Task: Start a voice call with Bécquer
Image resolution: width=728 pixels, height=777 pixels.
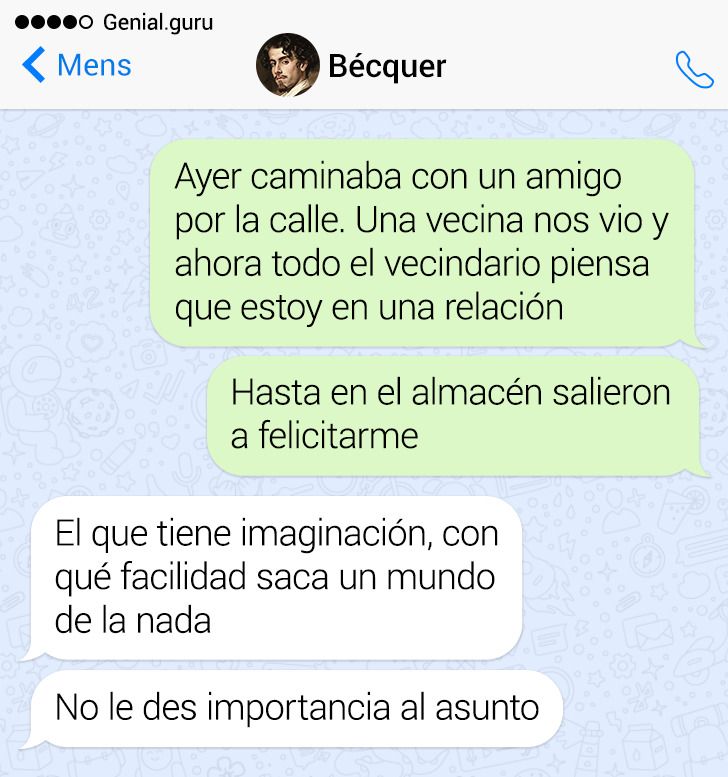Action: (x=694, y=68)
